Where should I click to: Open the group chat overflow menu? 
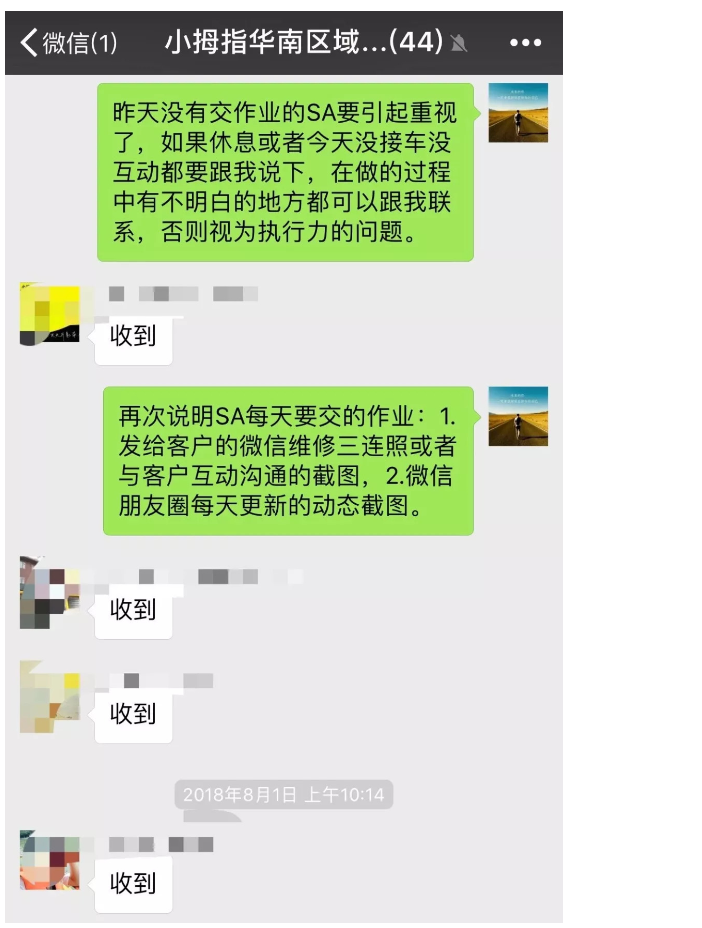click(x=525, y=43)
